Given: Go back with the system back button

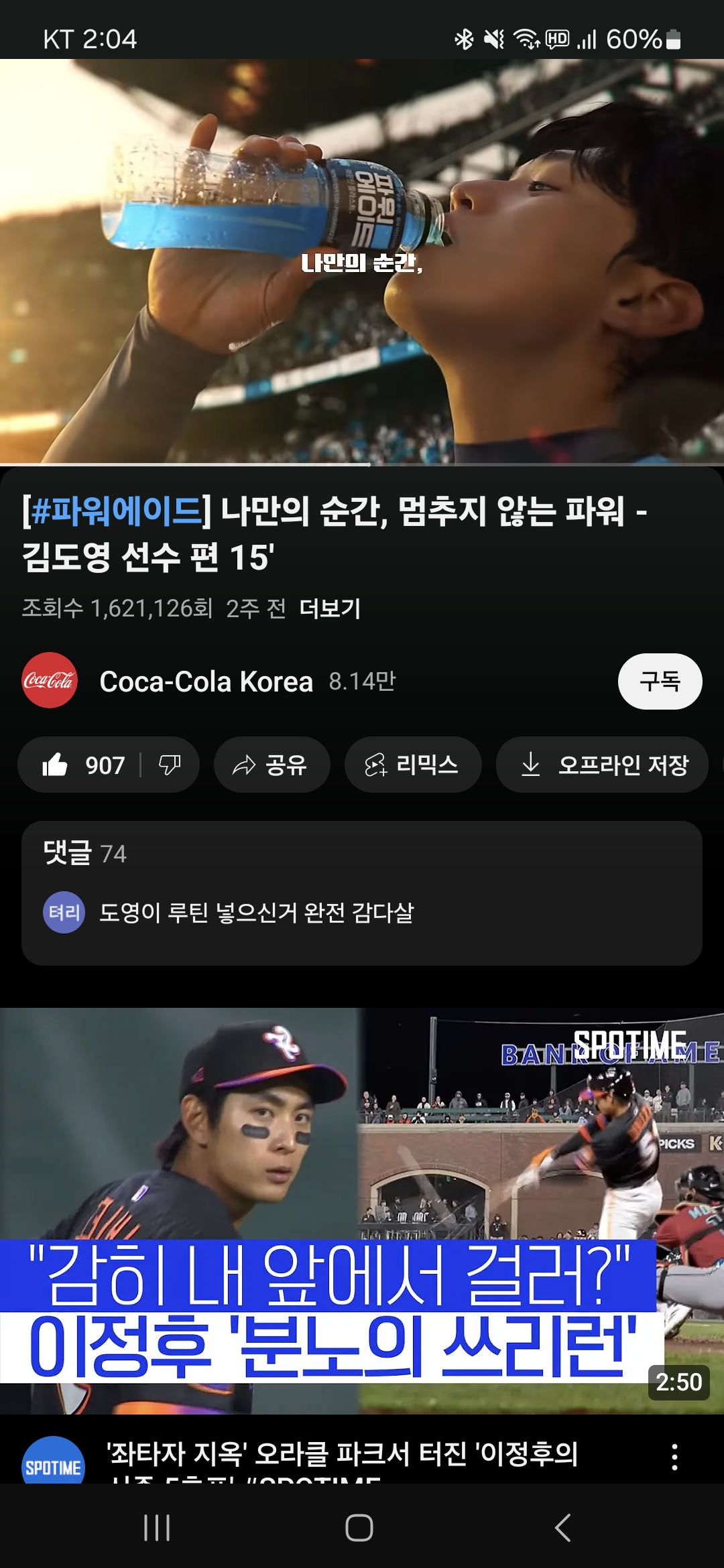Looking at the screenshot, I should pyautogui.click(x=563, y=1528).
